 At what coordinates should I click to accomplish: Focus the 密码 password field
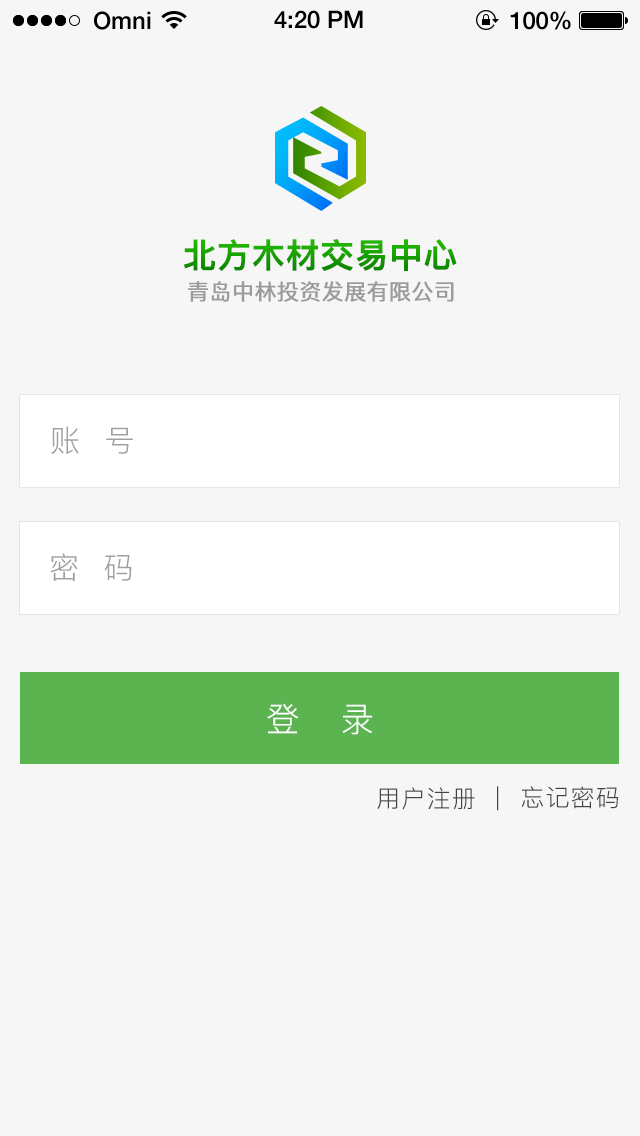(x=320, y=568)
